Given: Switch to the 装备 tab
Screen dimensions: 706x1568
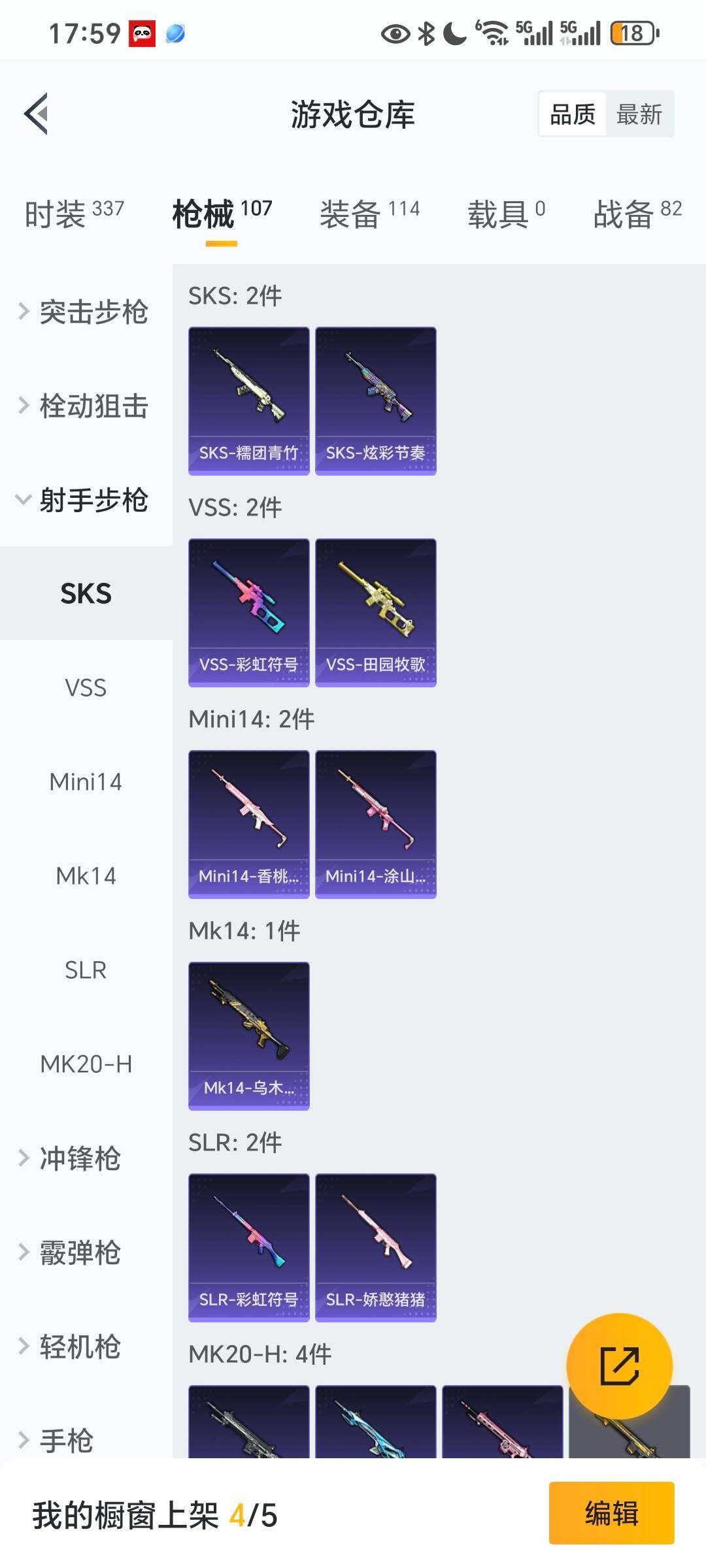Looking at the screenshot, I should (369, 214).
